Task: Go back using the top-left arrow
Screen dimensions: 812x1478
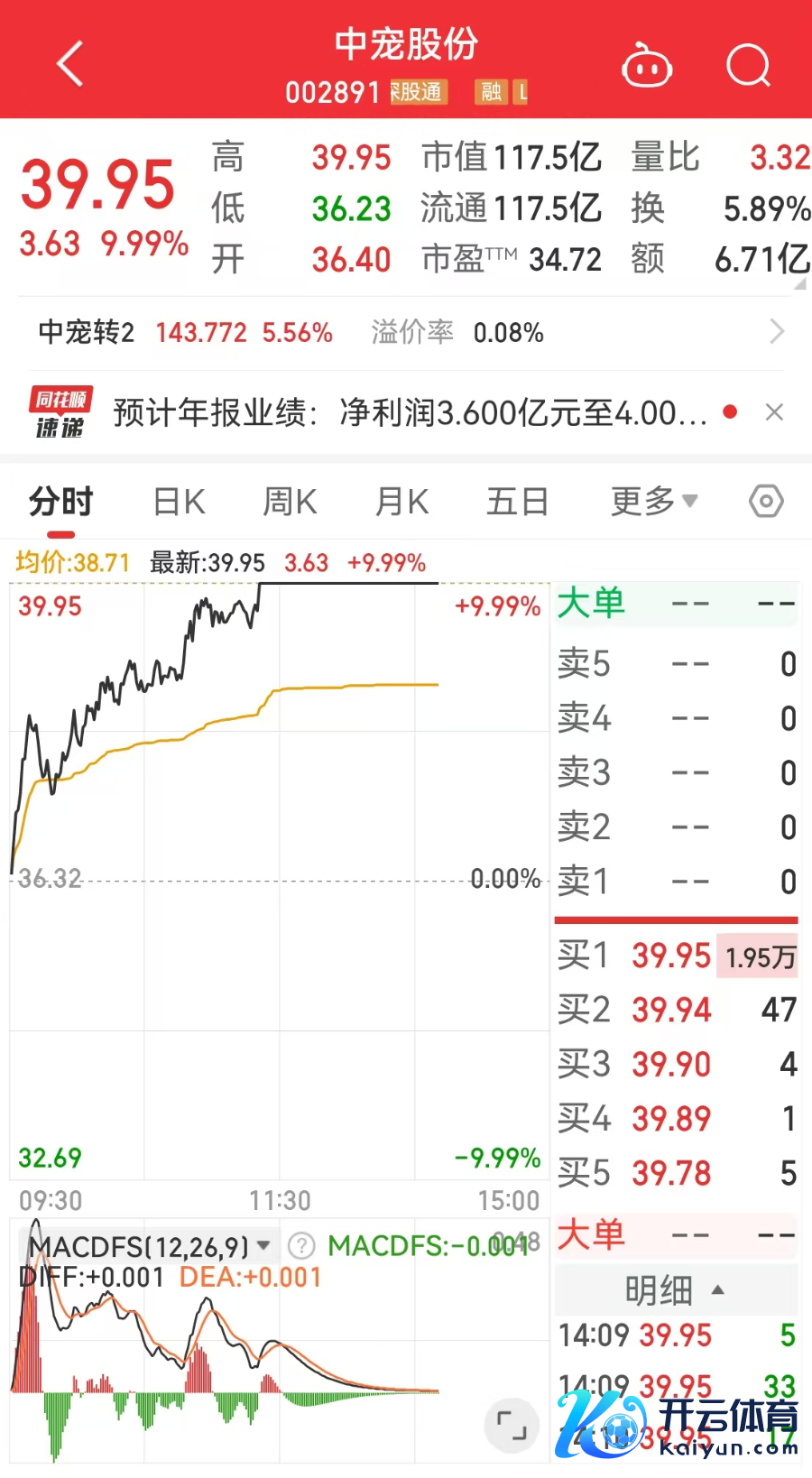Action: click(x=69, y=64)
